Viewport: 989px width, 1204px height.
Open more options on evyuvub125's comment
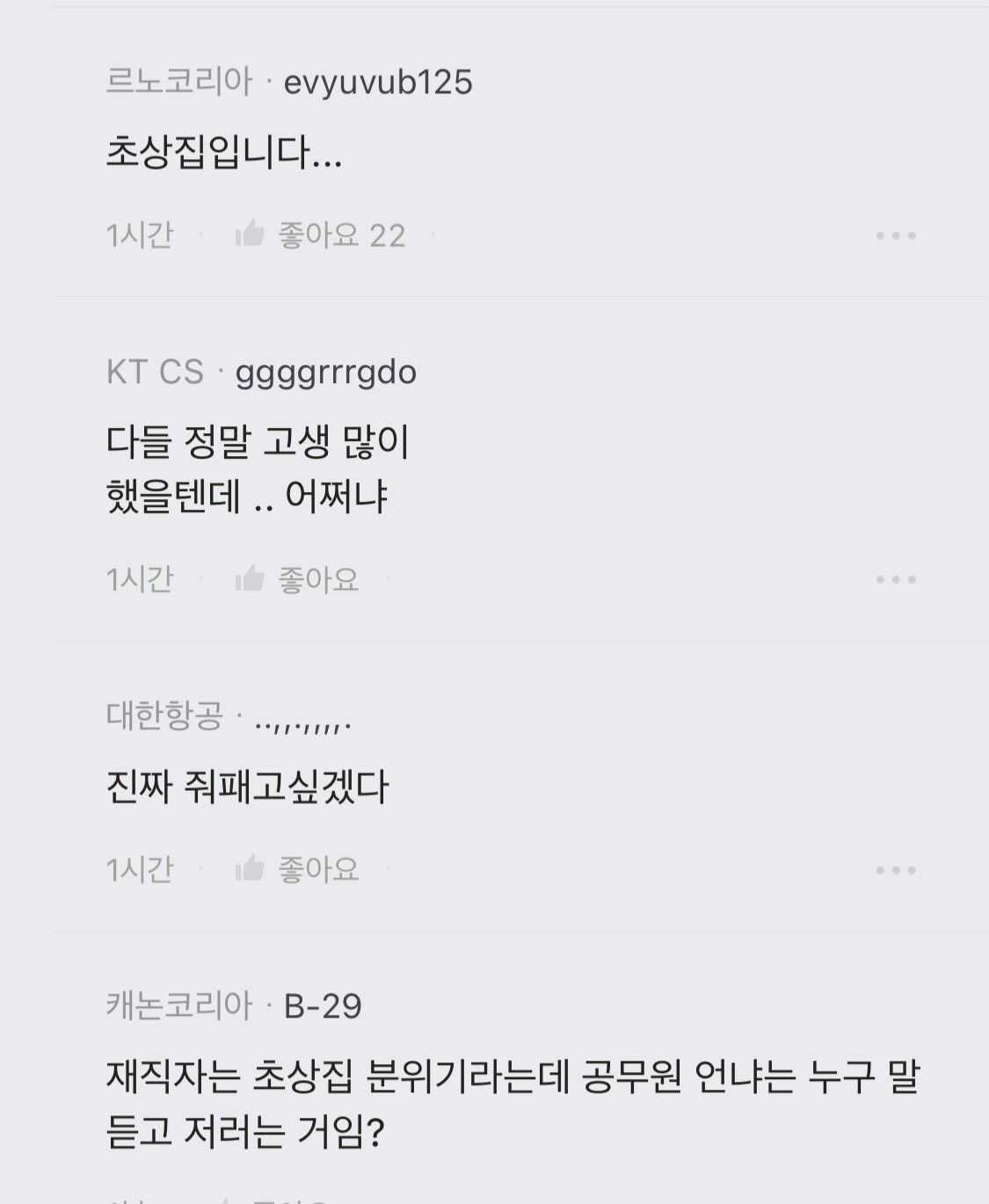(896, 236)
